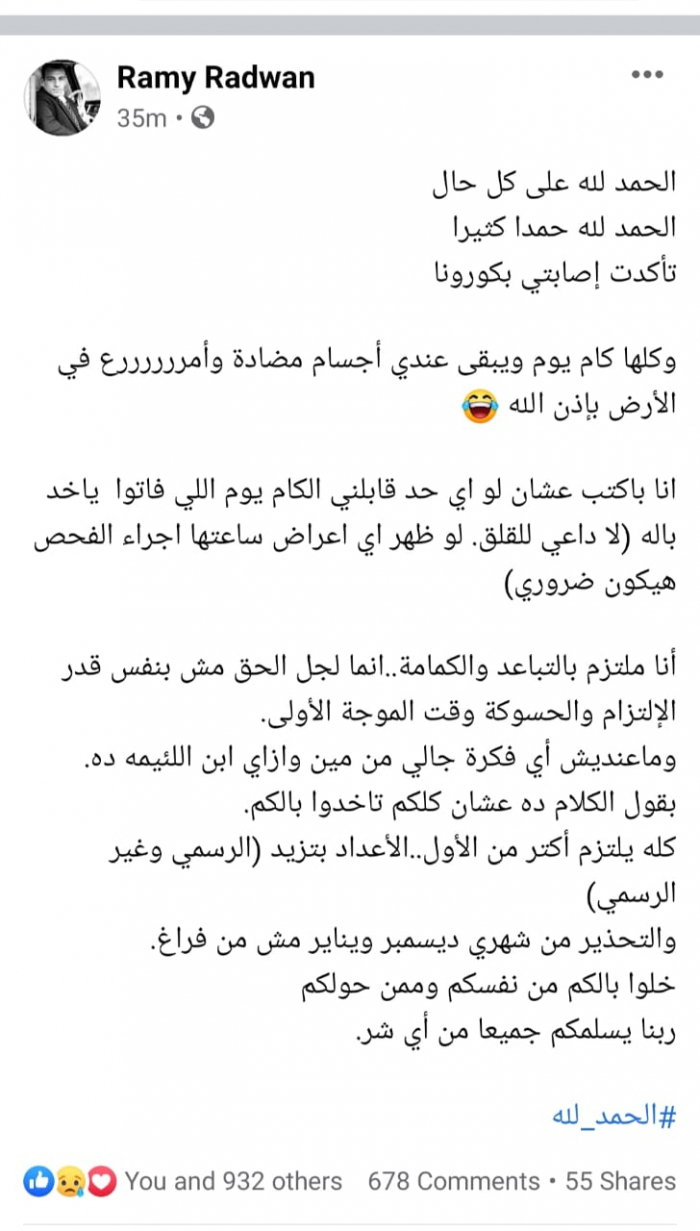This screenshot has height=1231, width=700.
Task: Open the Ramy Radwan profile name link
Action: pyautogui.click(x=215, y=77)
